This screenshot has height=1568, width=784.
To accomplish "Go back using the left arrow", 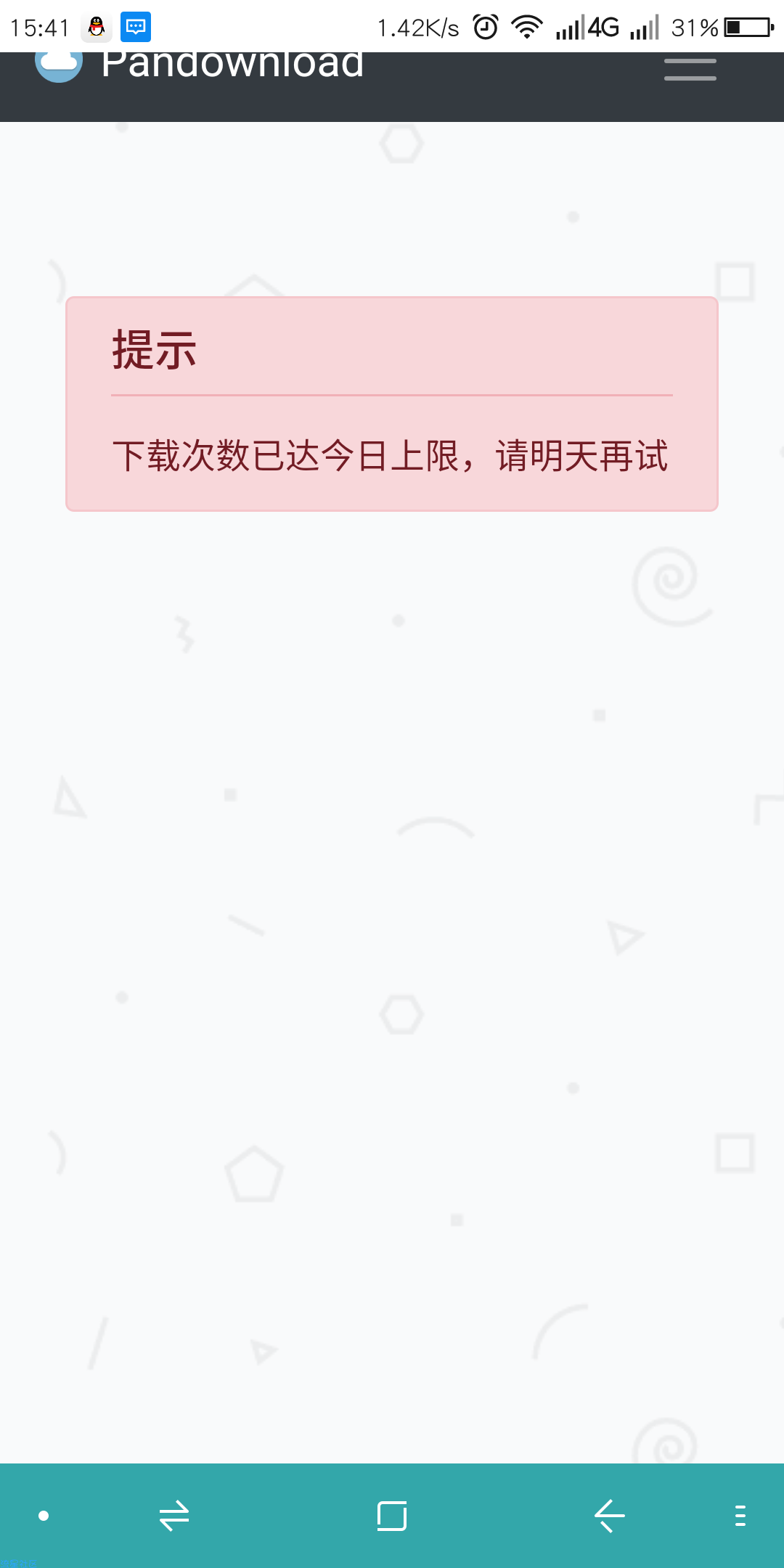I will tap(609, 1516).
